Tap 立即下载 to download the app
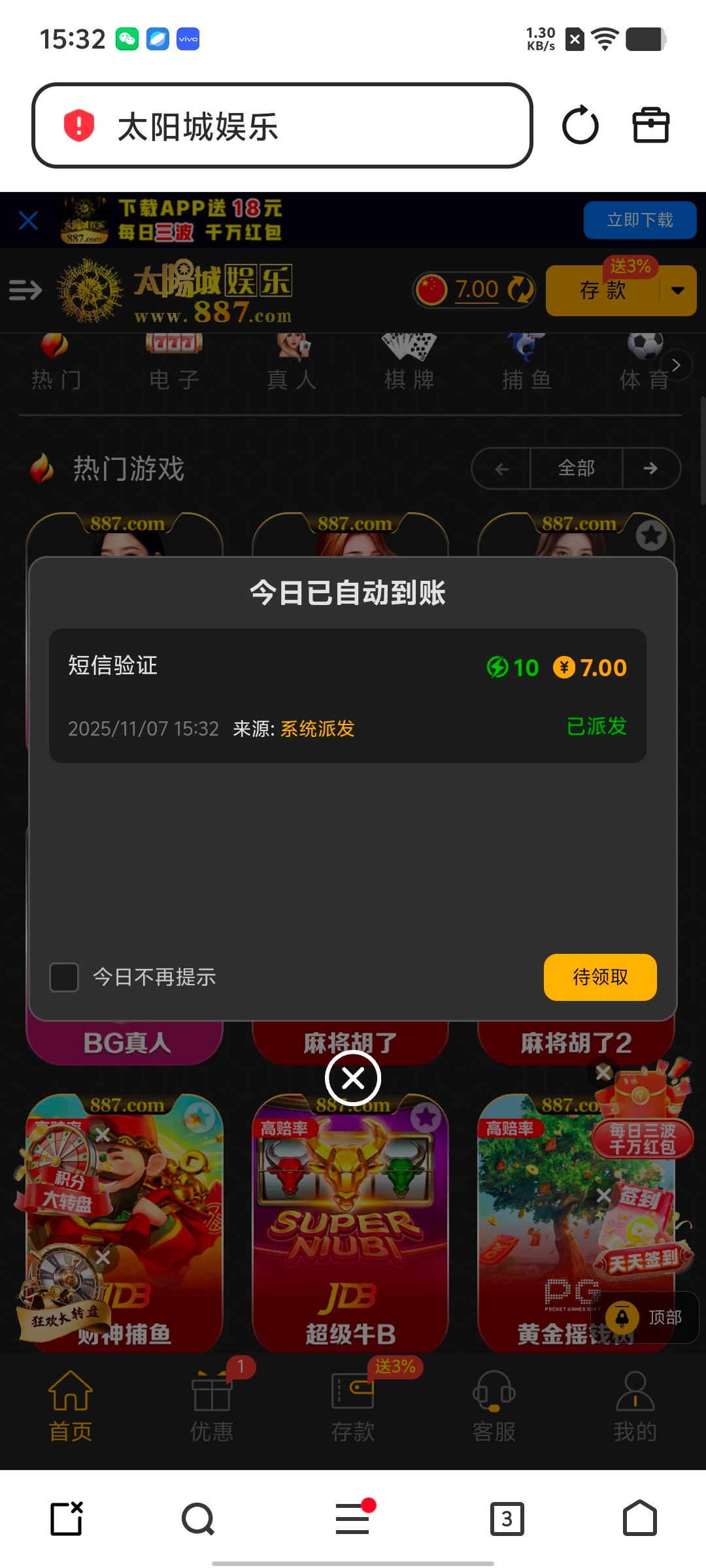The width and height of the screenshot is (706, 1568). coord(639,220)
